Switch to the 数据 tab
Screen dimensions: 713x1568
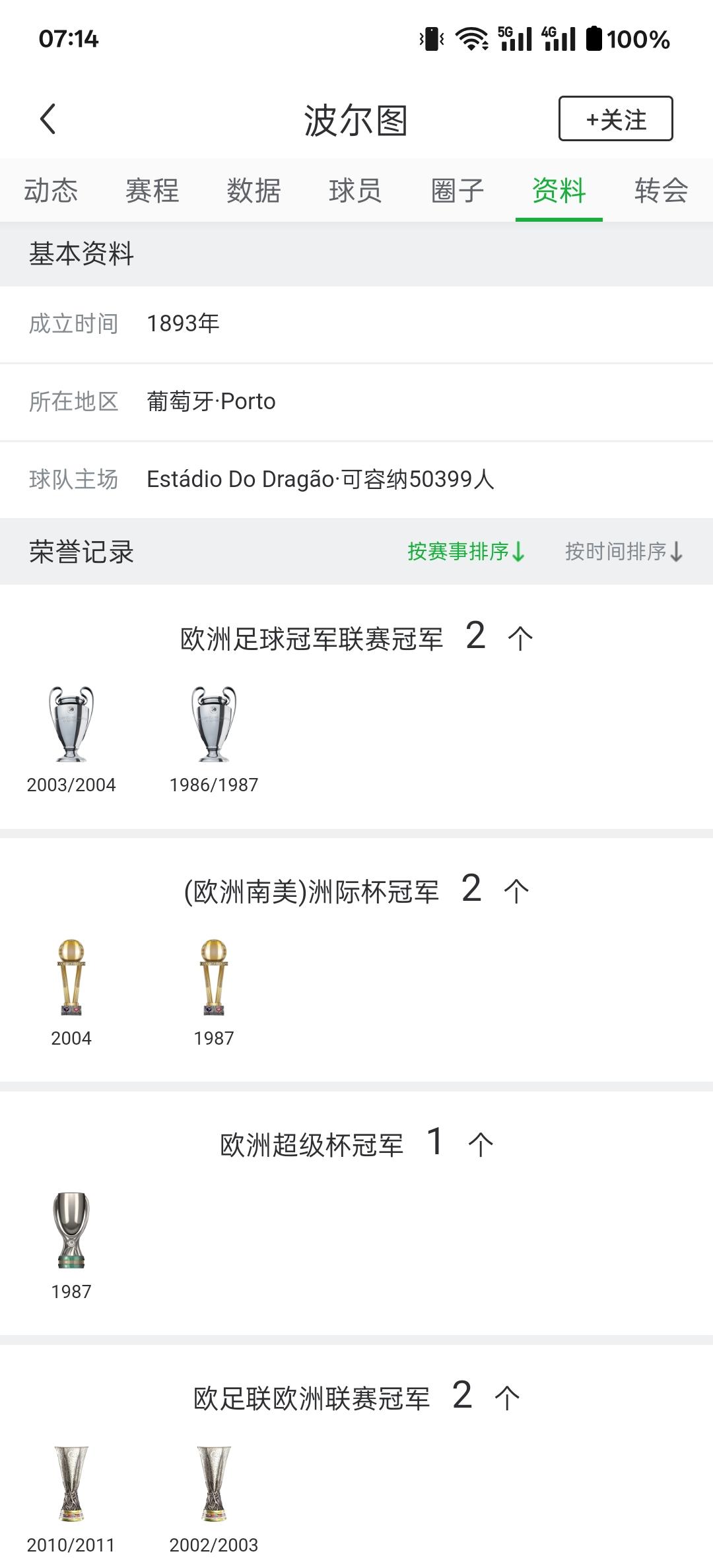[254, 191]
